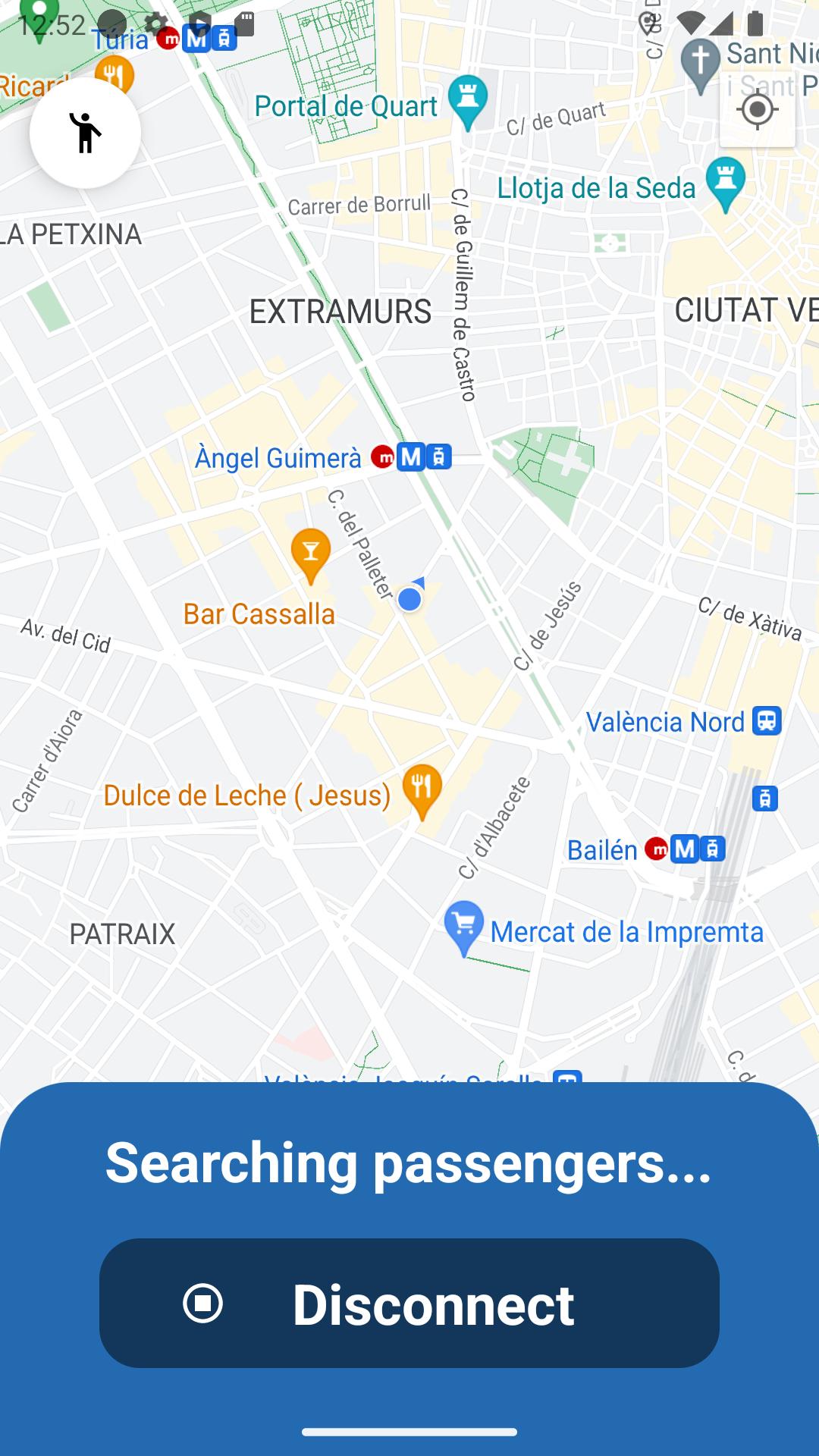Select the Dulce de Leche restaurant pin

422,792
